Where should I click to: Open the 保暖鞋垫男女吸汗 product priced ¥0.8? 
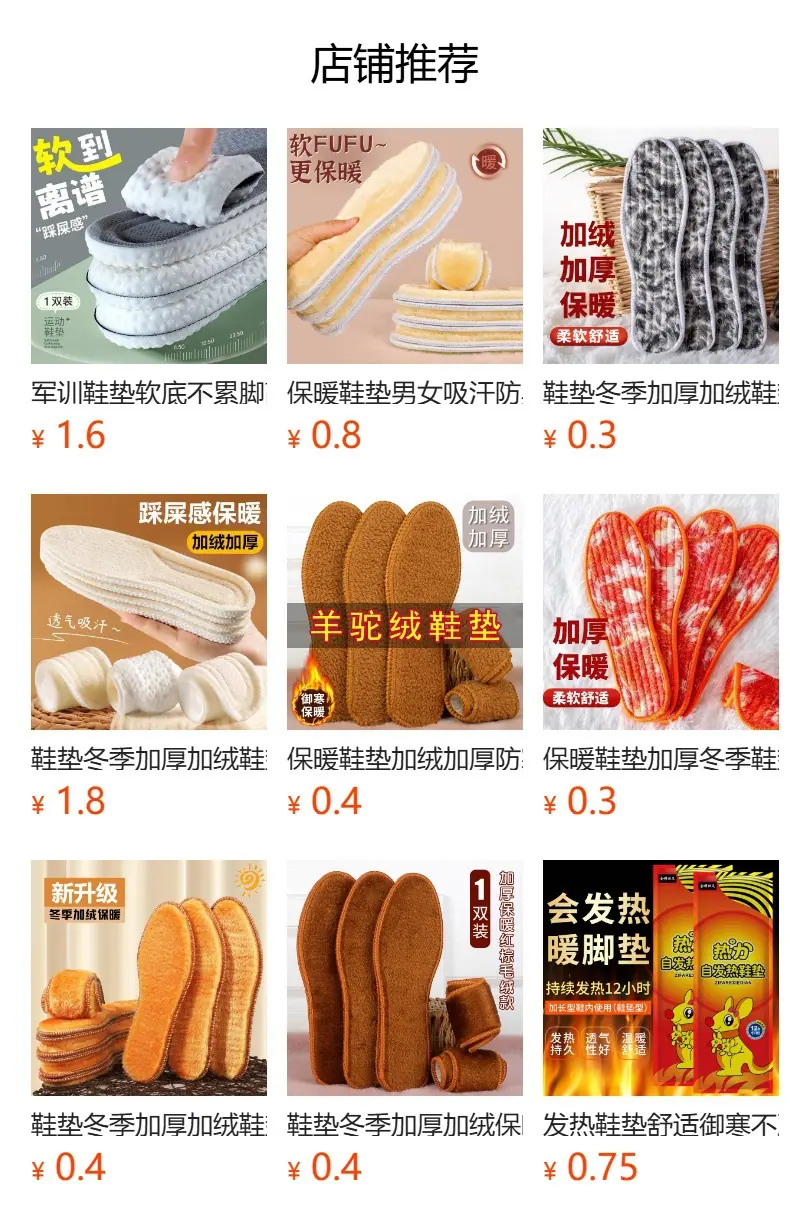coord(405,291)
